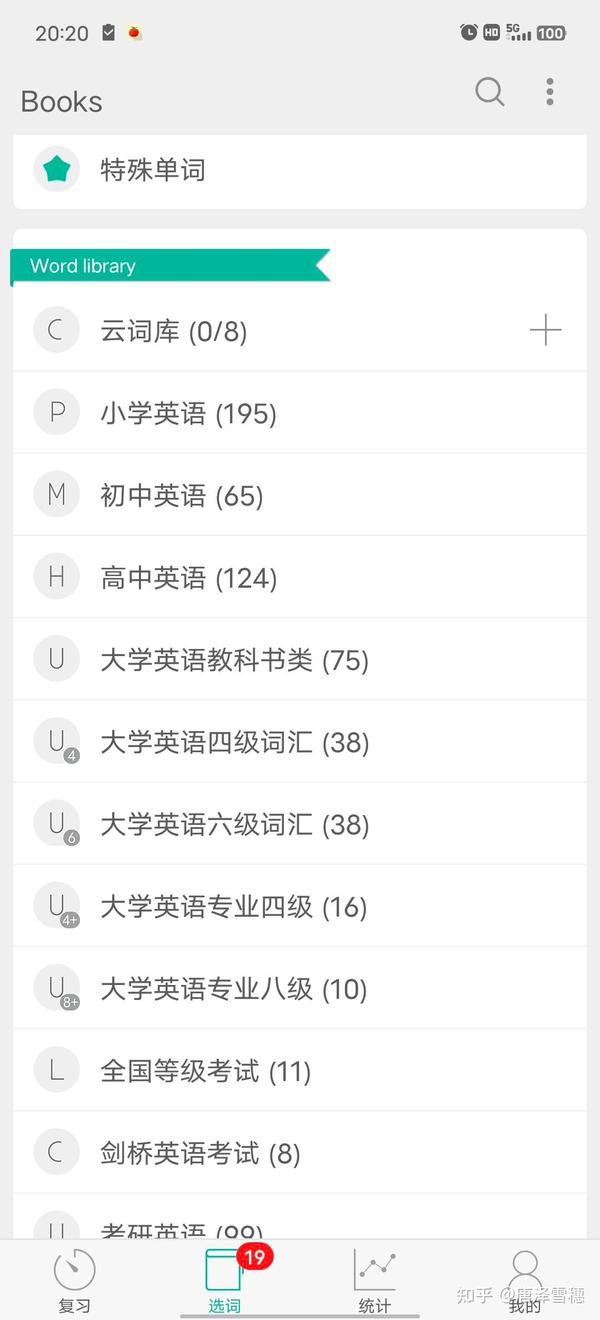This screenshot has height=1320, width=600.
Task: Open 全国等级考试 (11)
Action: (x=300, y=1070)
